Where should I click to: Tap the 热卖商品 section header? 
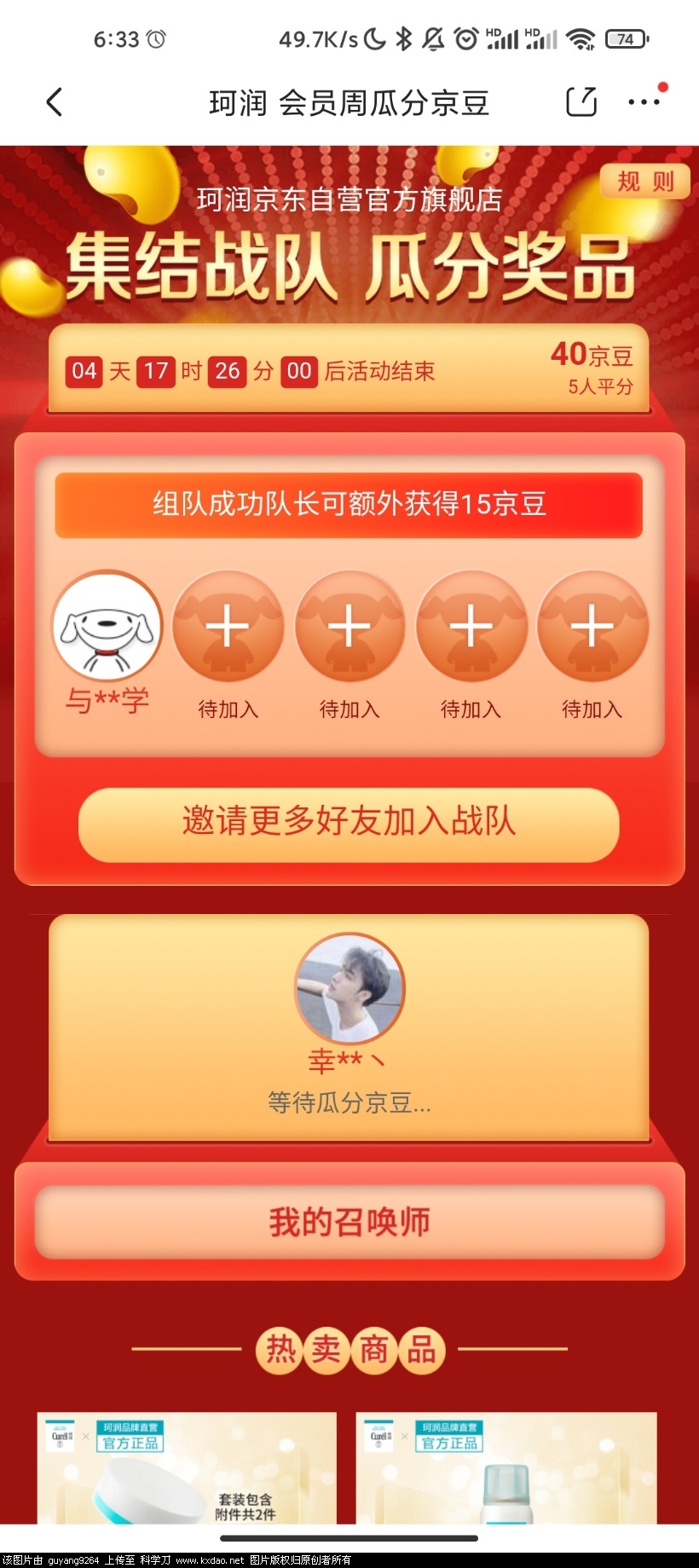[x=349, y=1350]
